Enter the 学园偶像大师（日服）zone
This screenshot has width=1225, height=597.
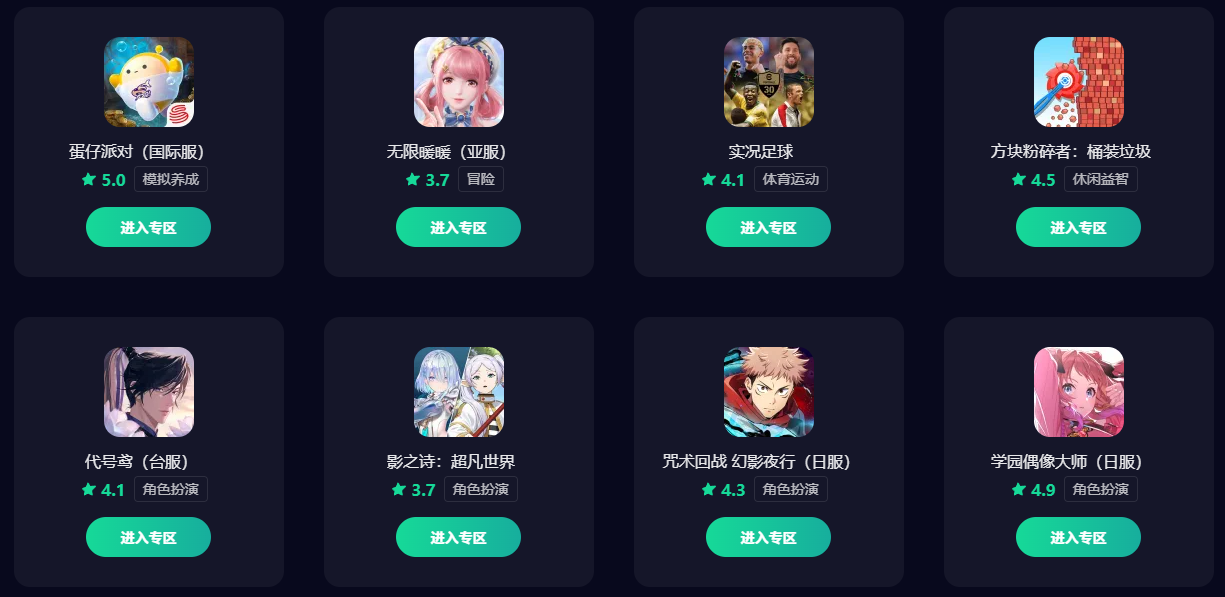pyautogui.click(x=1078, y=537)
